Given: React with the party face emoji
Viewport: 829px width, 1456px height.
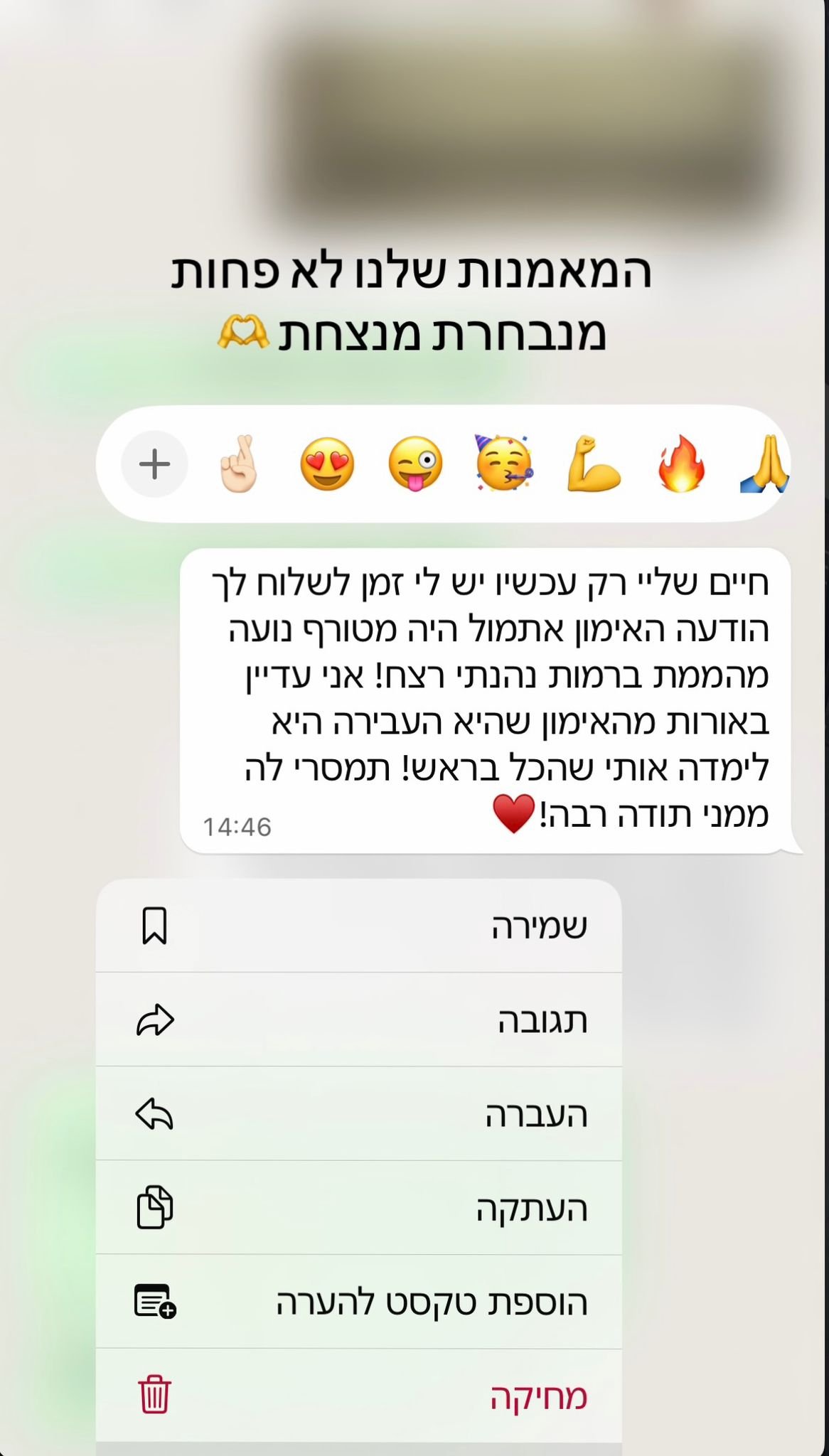Looking at the screenshot, I should pyautogui.click(x=504, y=463).
